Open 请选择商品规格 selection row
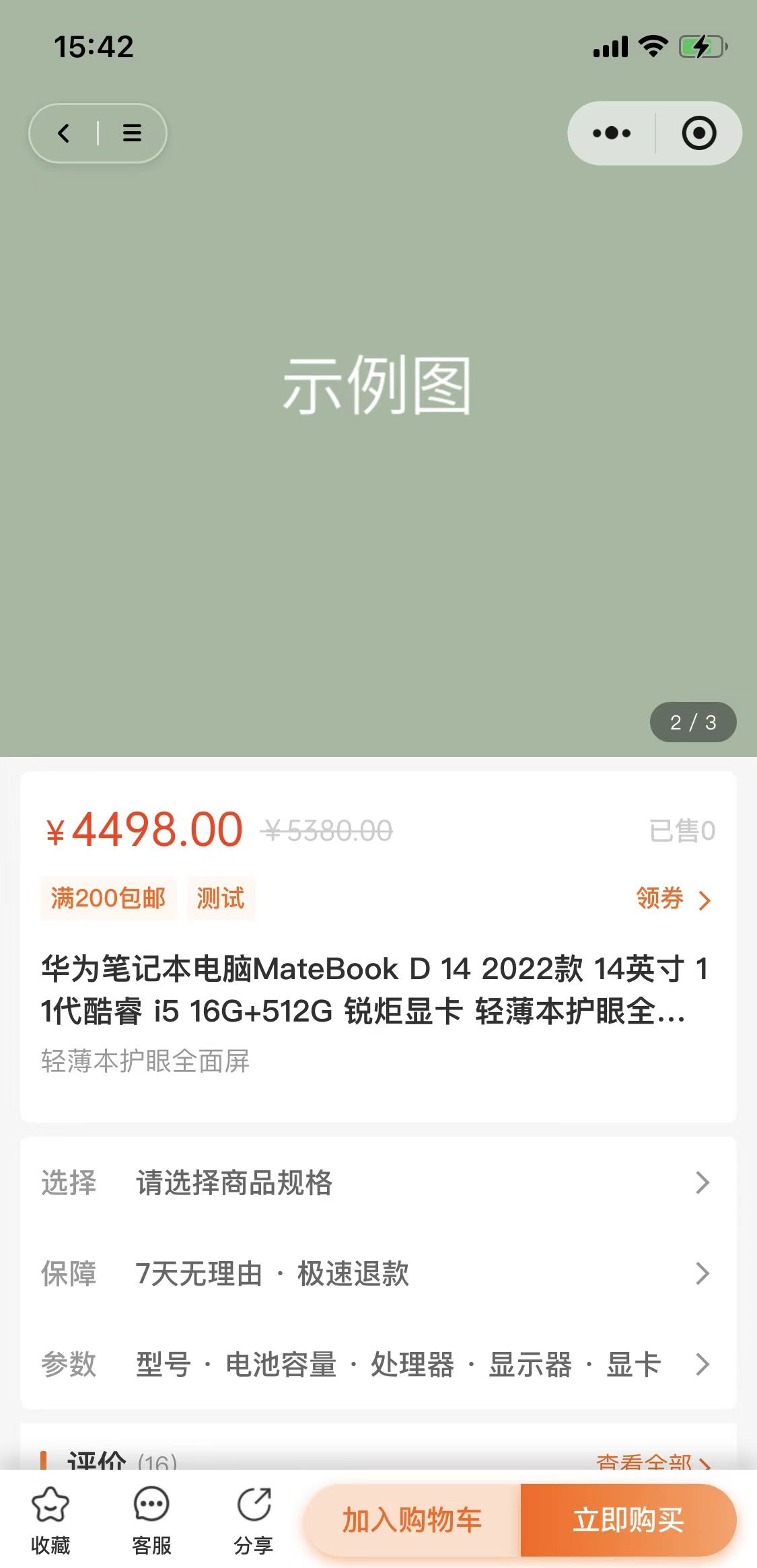Image resolution: width=757 pixels, height=1568 pixels. click(x=378, y=1182)
